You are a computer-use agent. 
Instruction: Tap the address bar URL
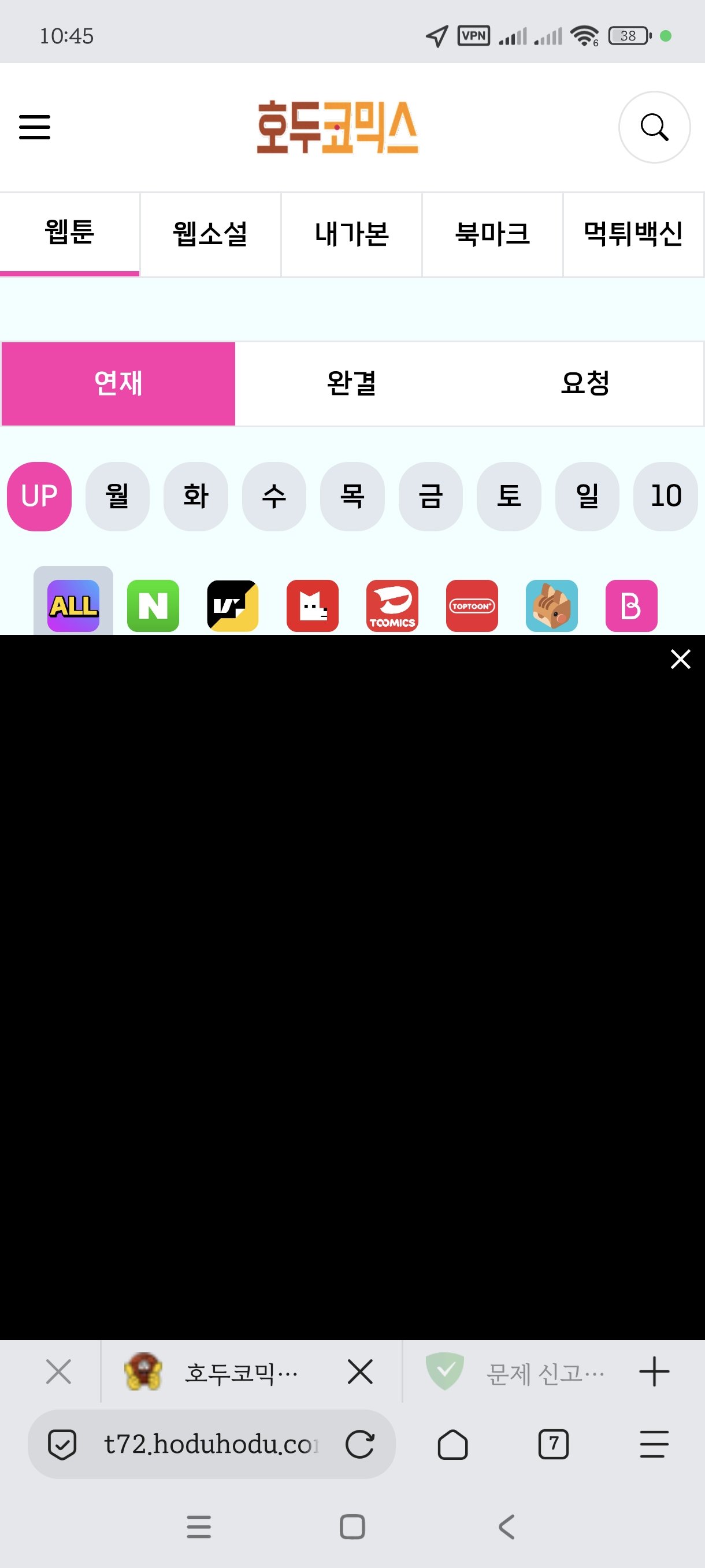pos(210,1444)
